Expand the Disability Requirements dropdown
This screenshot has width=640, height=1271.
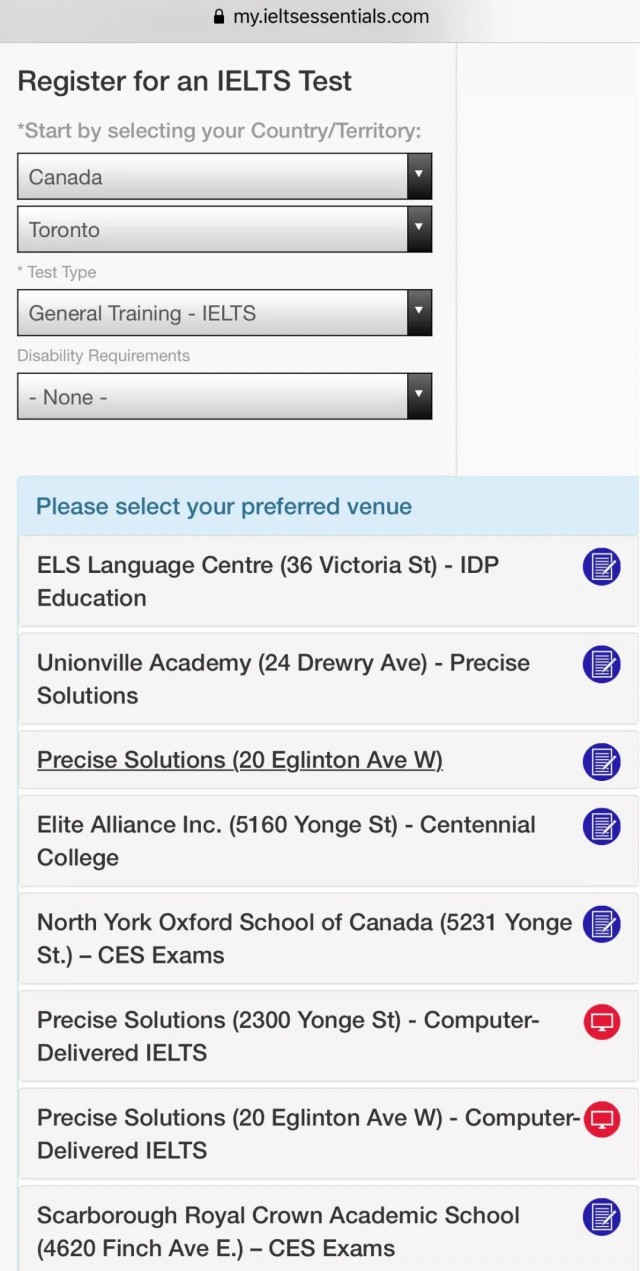click(225, 397)
